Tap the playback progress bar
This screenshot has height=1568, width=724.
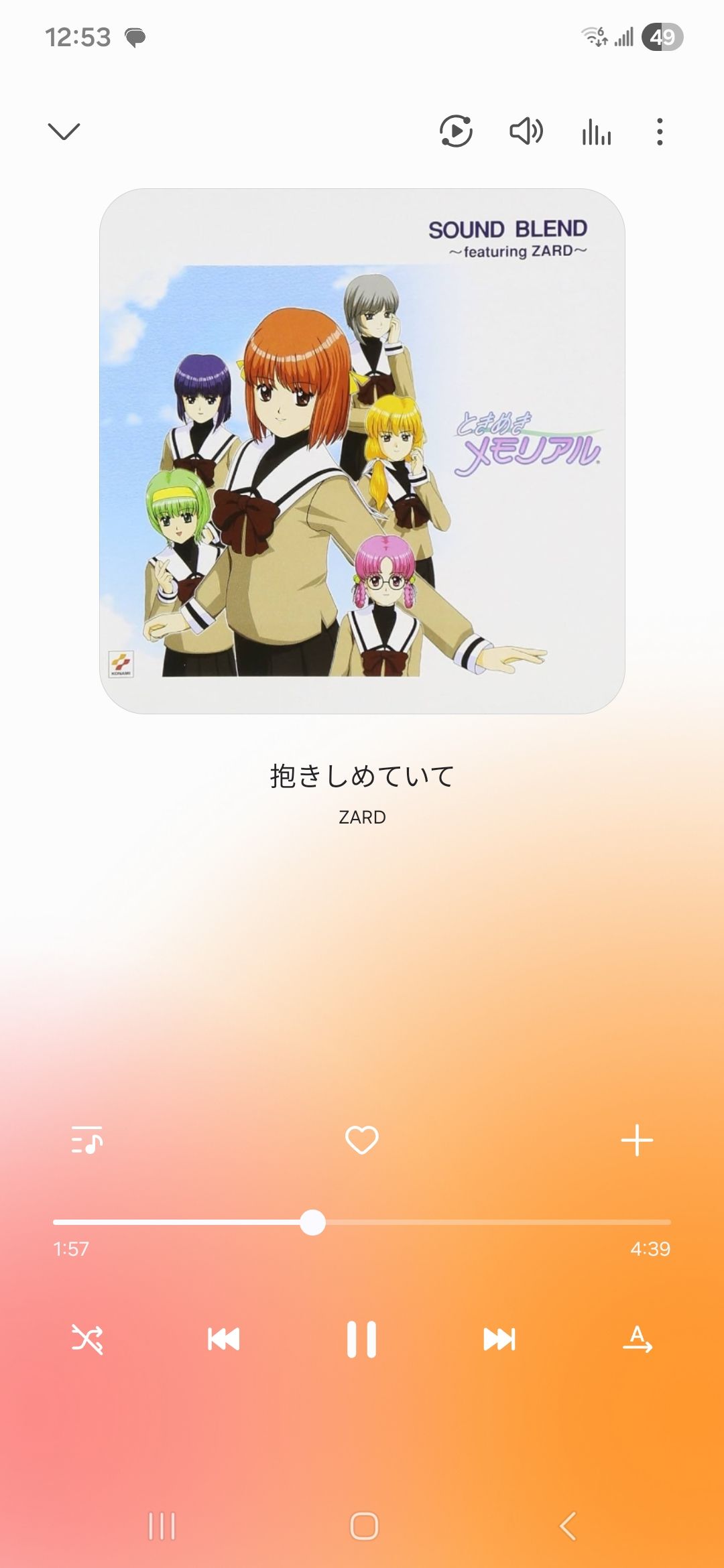(362, 1222)
